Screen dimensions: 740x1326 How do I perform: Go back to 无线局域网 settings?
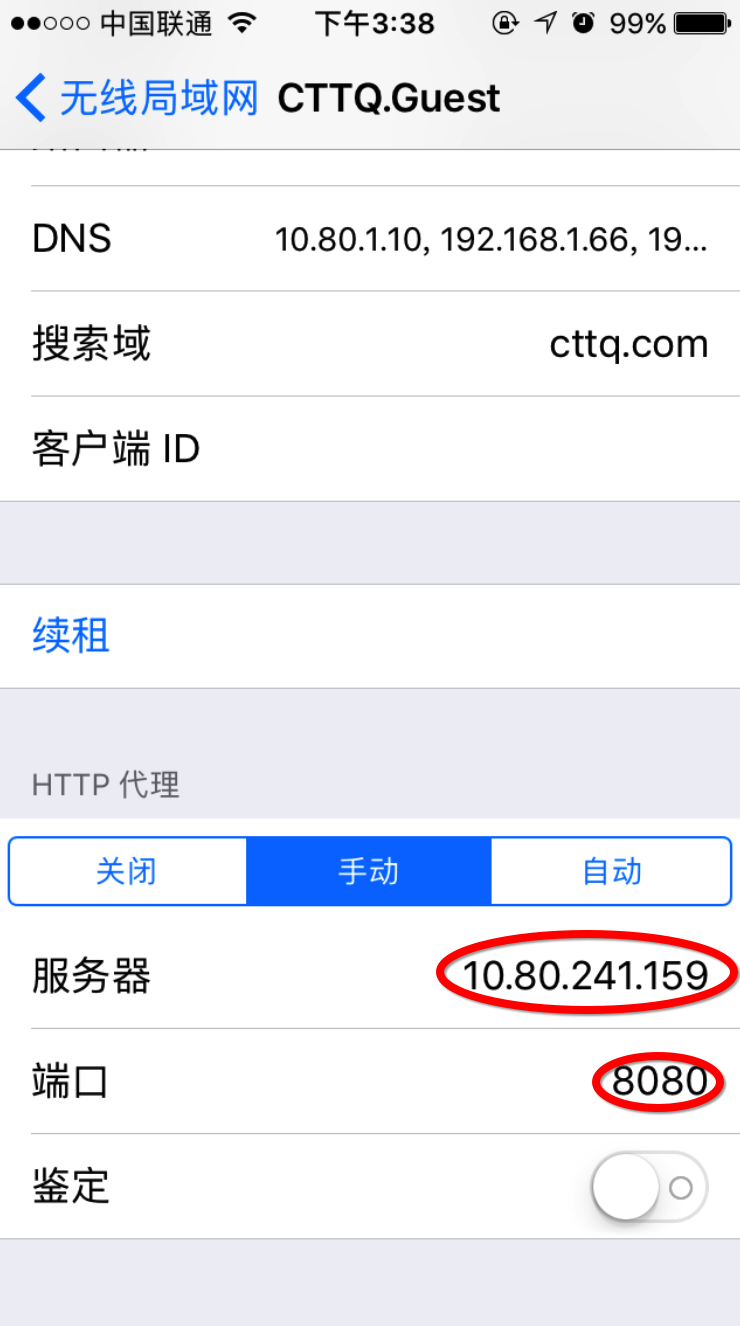tap(137, 98)
